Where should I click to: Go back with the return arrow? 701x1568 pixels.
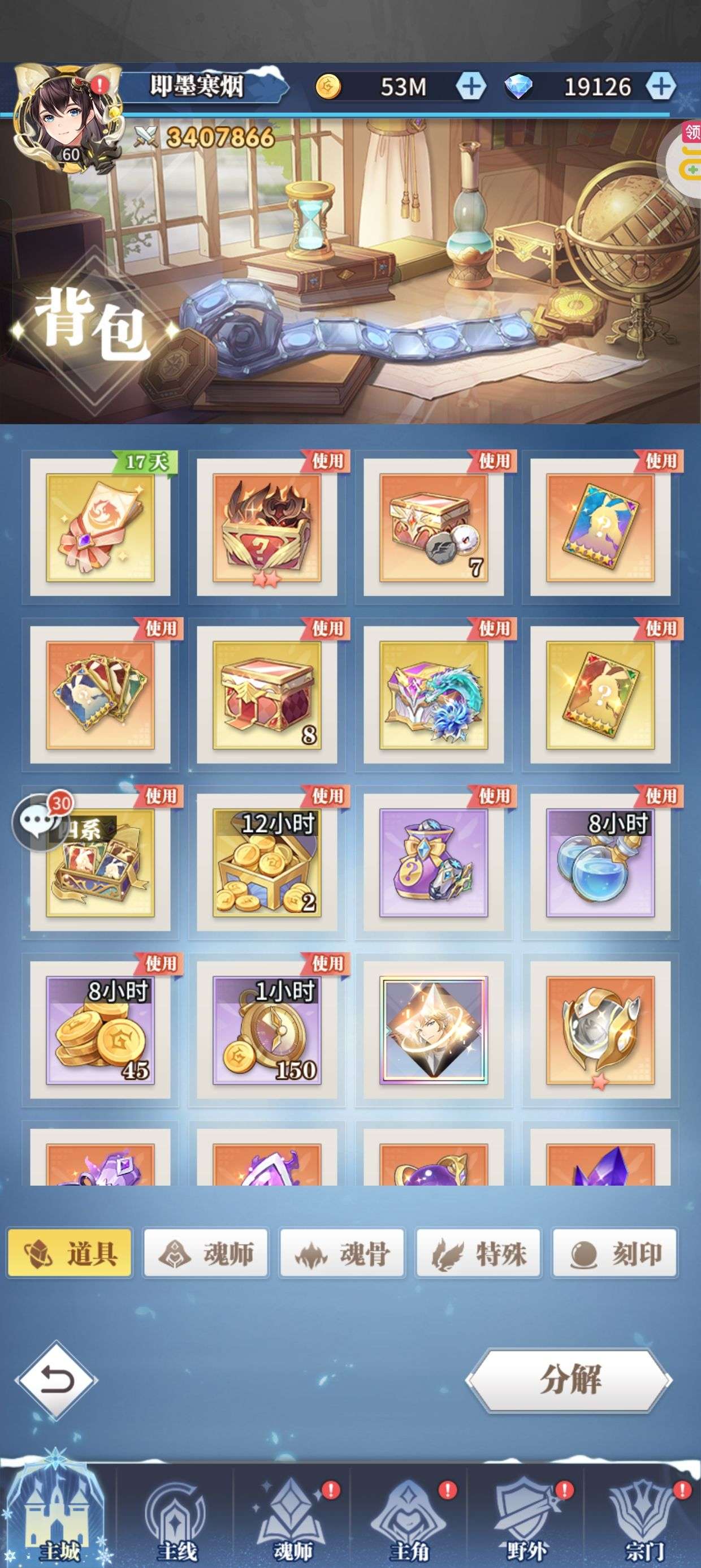tap(56, 1380)
